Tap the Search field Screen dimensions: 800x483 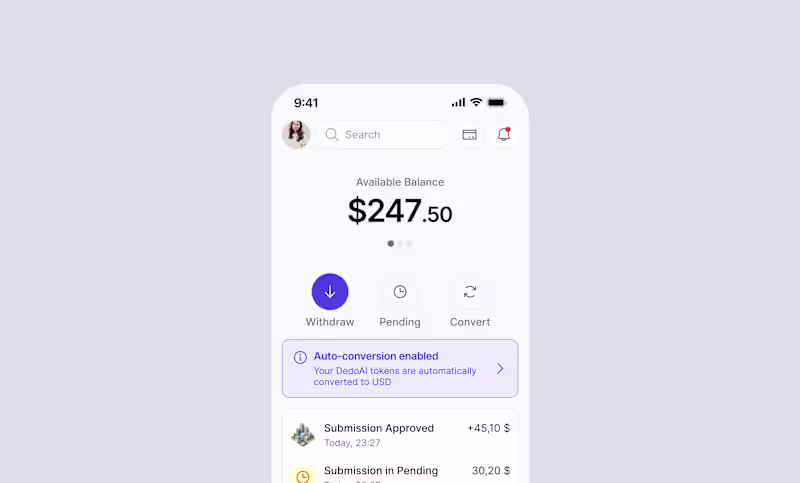(x=383, y=134)
